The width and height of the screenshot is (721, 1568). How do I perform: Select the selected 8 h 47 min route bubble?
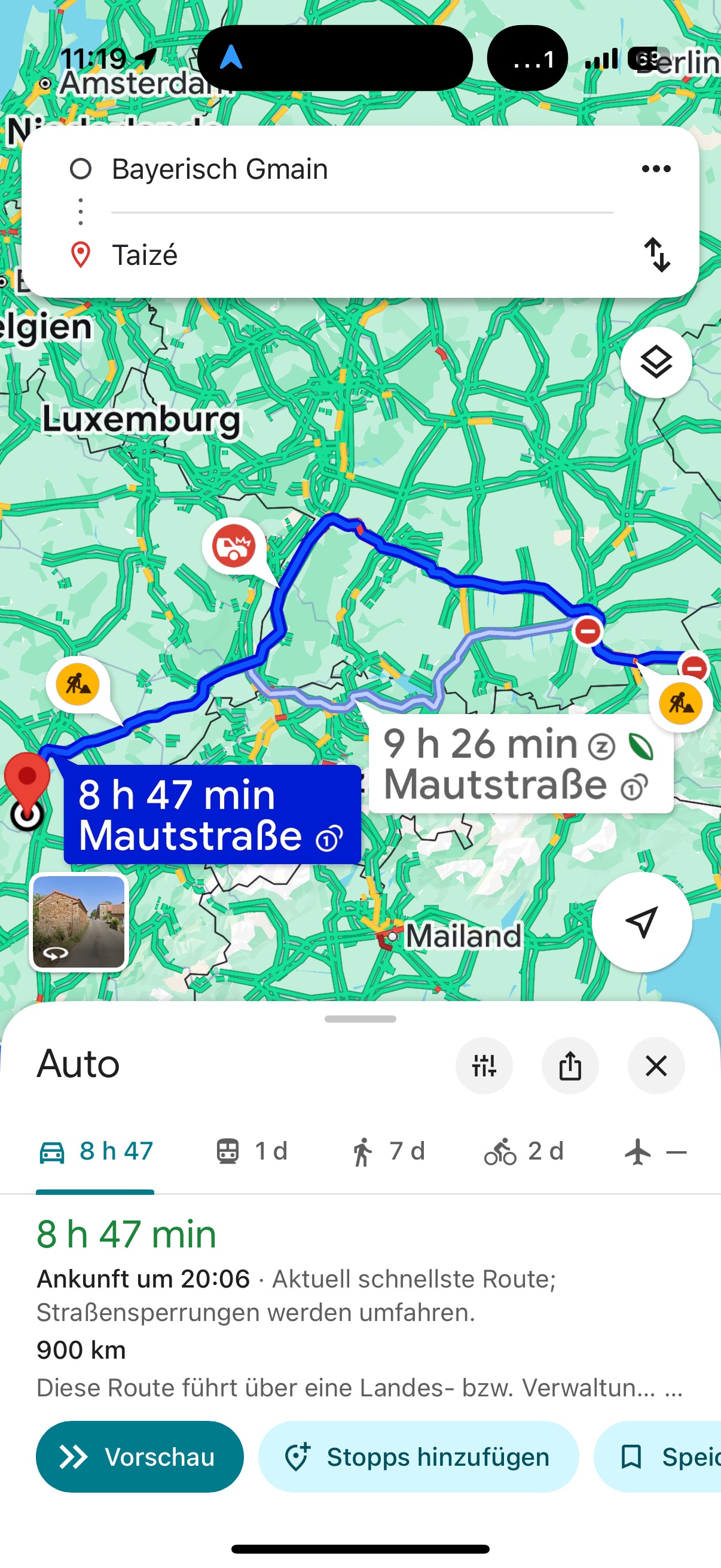[x=210, y=816]
